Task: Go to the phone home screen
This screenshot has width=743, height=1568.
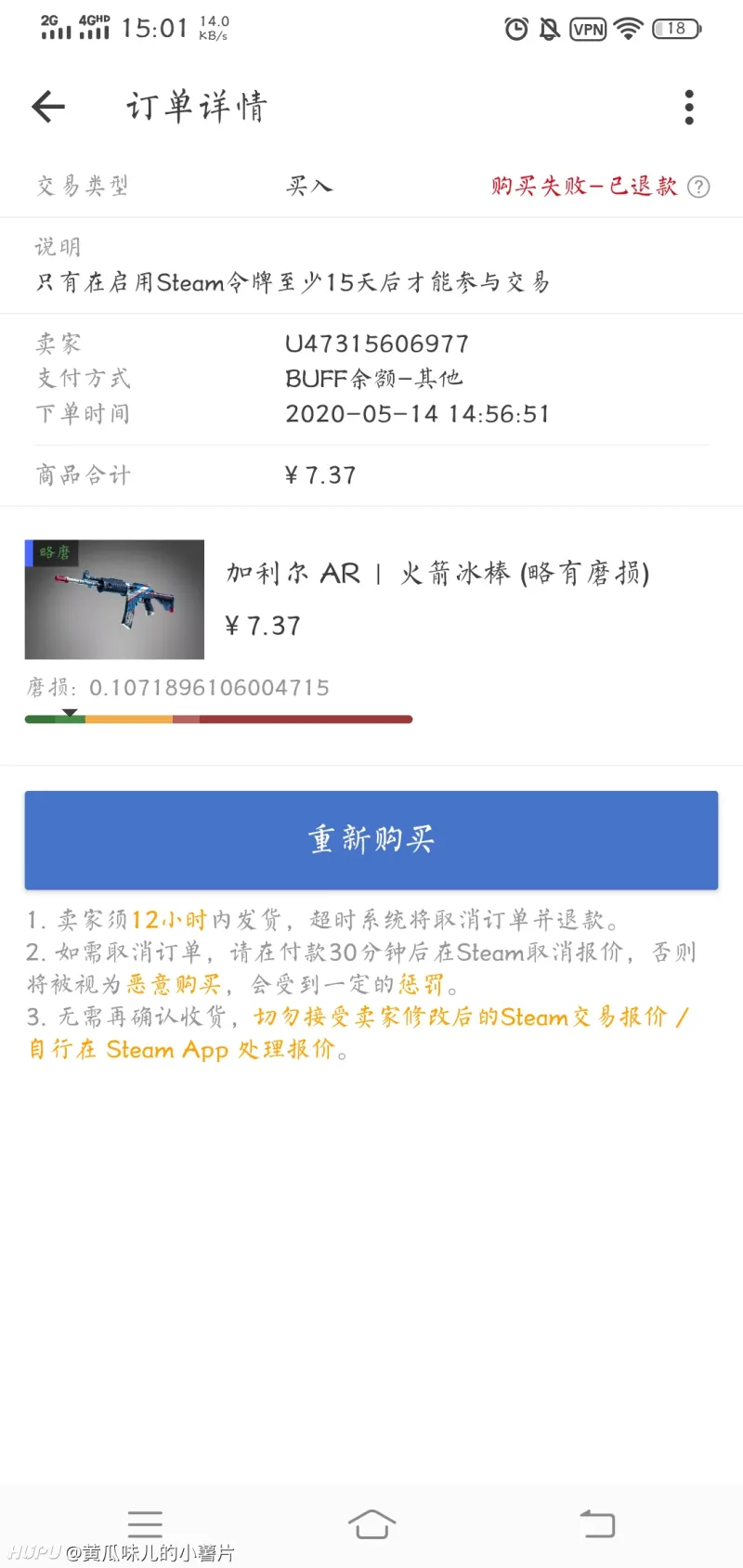Action: pos(371,1523)
